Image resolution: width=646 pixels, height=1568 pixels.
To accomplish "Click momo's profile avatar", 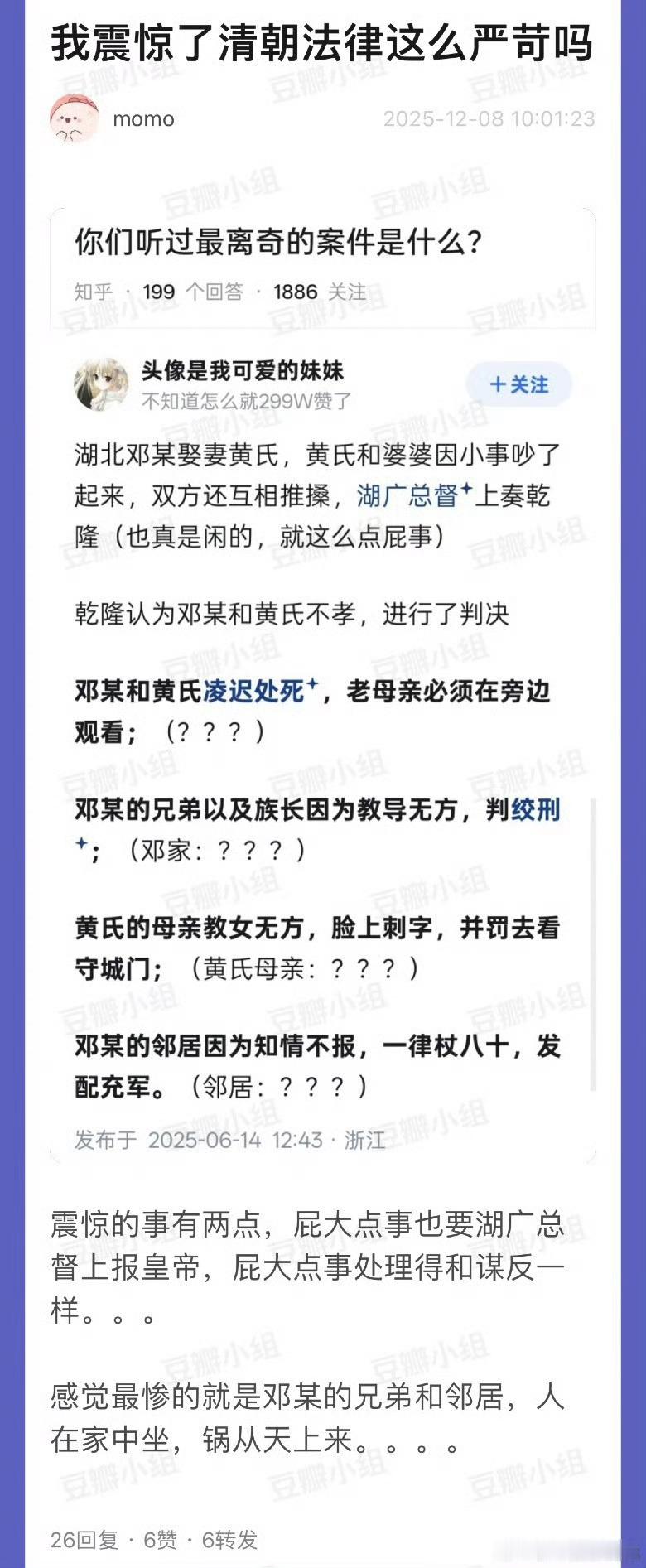I will click(73, 119).
